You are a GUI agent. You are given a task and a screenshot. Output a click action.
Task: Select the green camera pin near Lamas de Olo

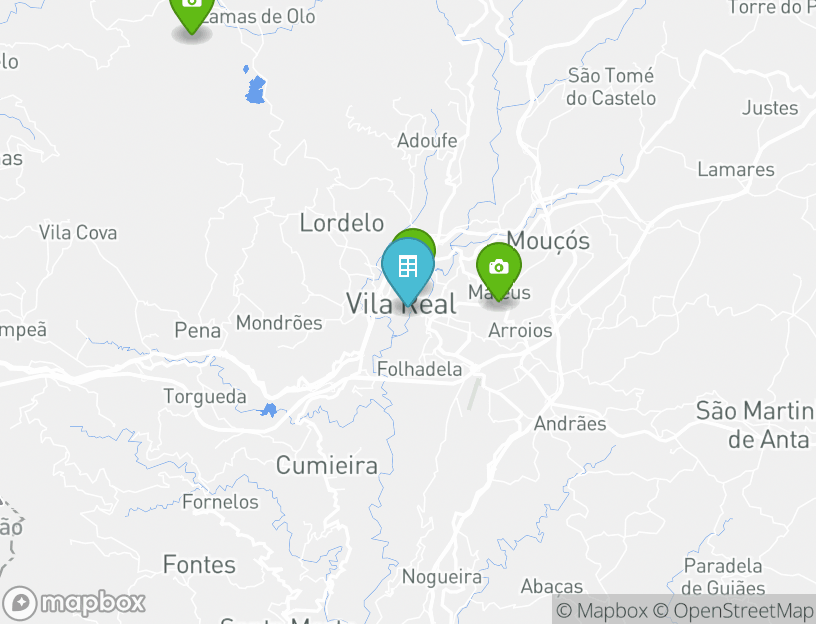pos(191,10)
